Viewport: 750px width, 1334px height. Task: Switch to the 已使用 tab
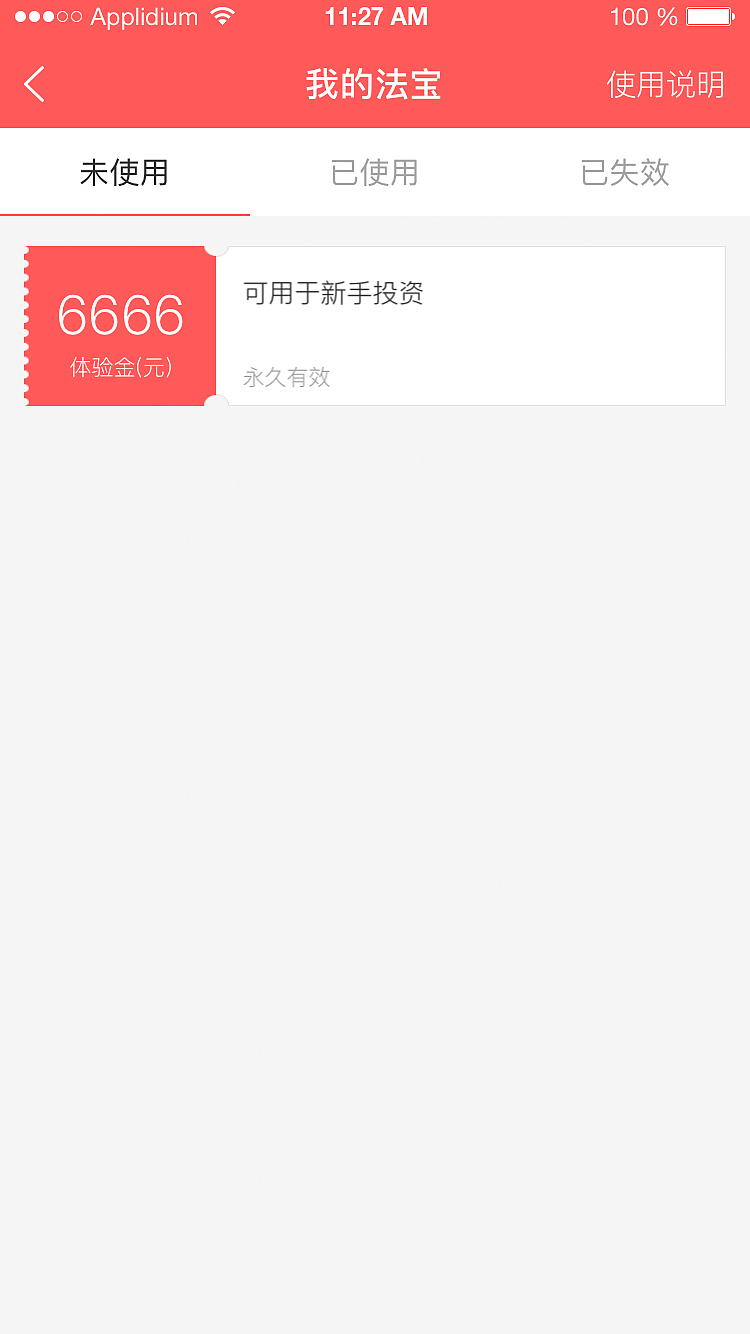(x=375, y=172)
